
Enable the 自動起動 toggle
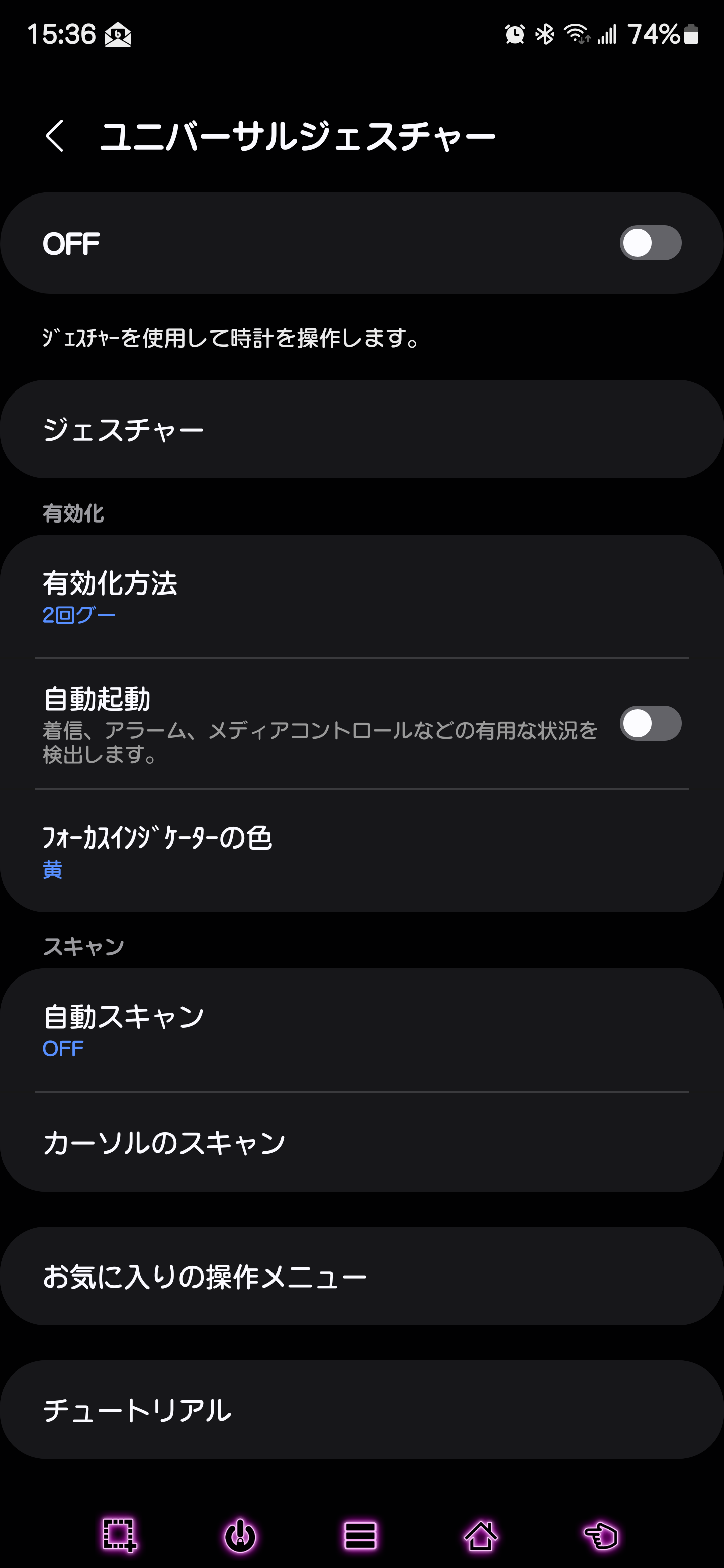[x=650, y=723]
